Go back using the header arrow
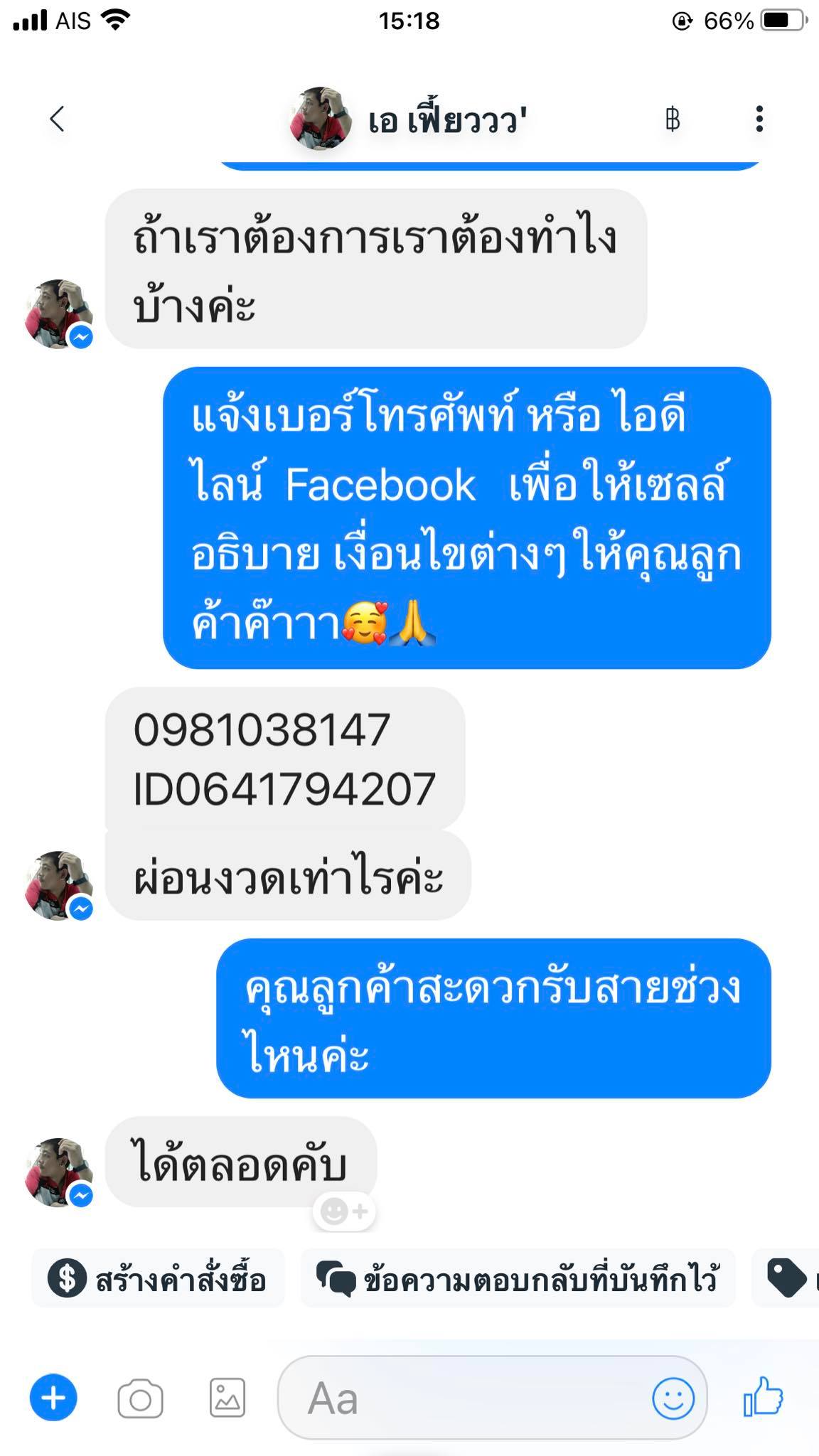This screenshot has height=1456, width=819. tap(57, 119)
